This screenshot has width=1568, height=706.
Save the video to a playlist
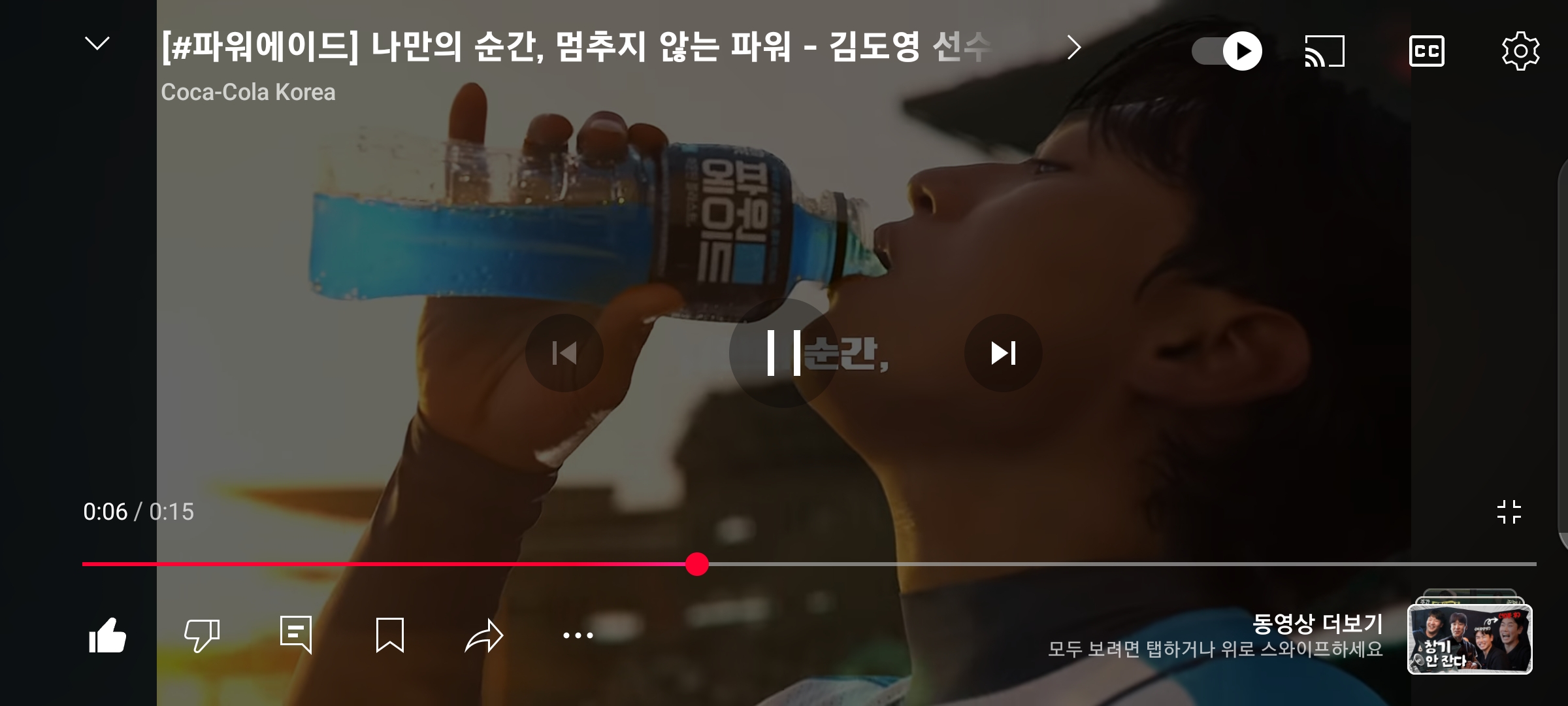[x=390, y=635]
